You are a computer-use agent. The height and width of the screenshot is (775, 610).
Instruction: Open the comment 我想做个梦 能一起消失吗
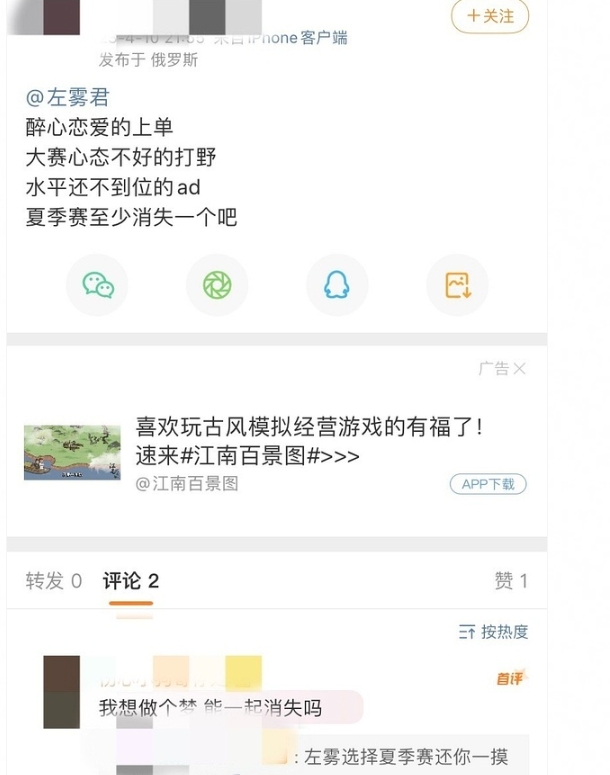tap(210, 708)
